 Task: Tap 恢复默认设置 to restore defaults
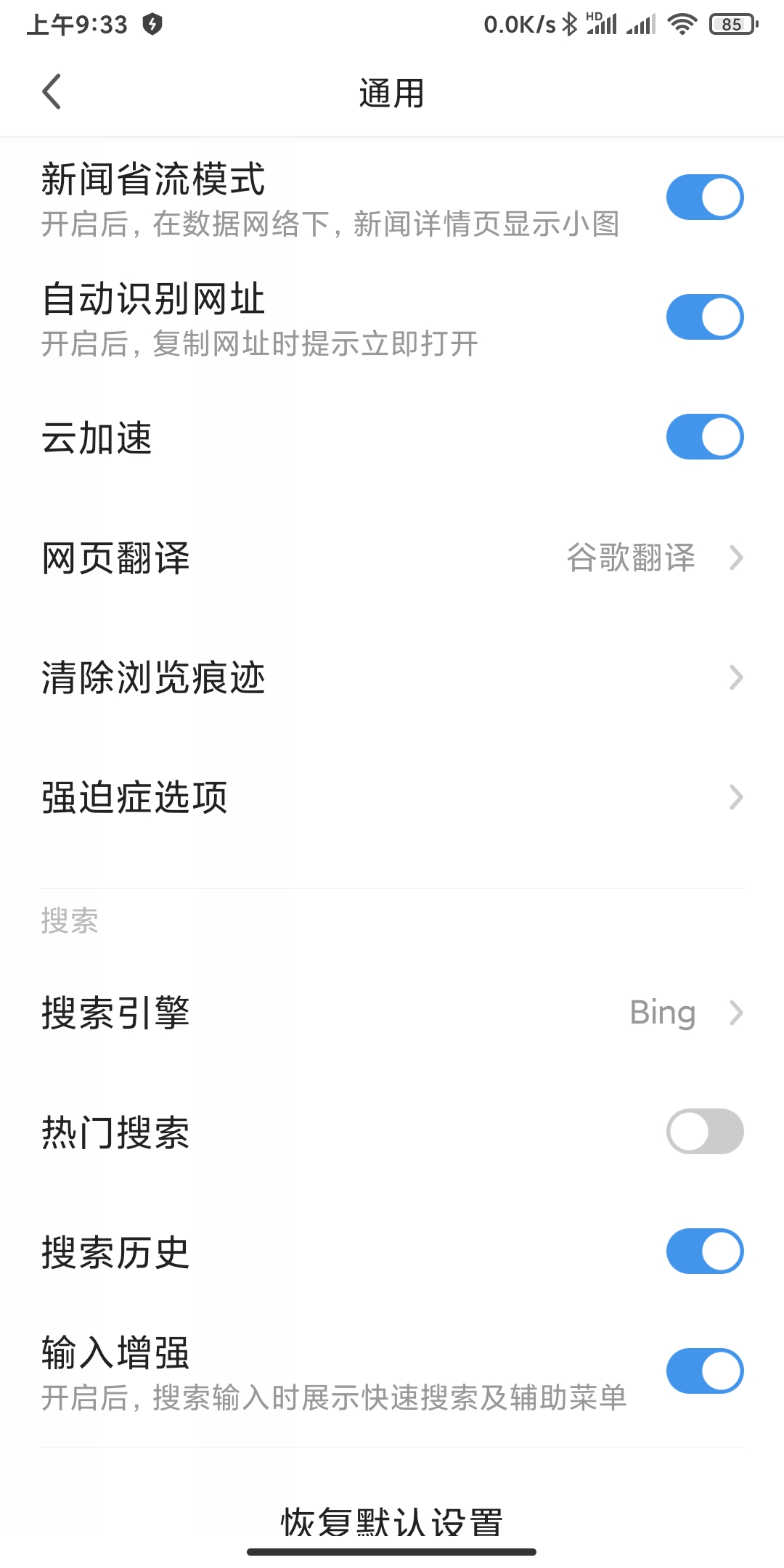[x=392, y=1517]
